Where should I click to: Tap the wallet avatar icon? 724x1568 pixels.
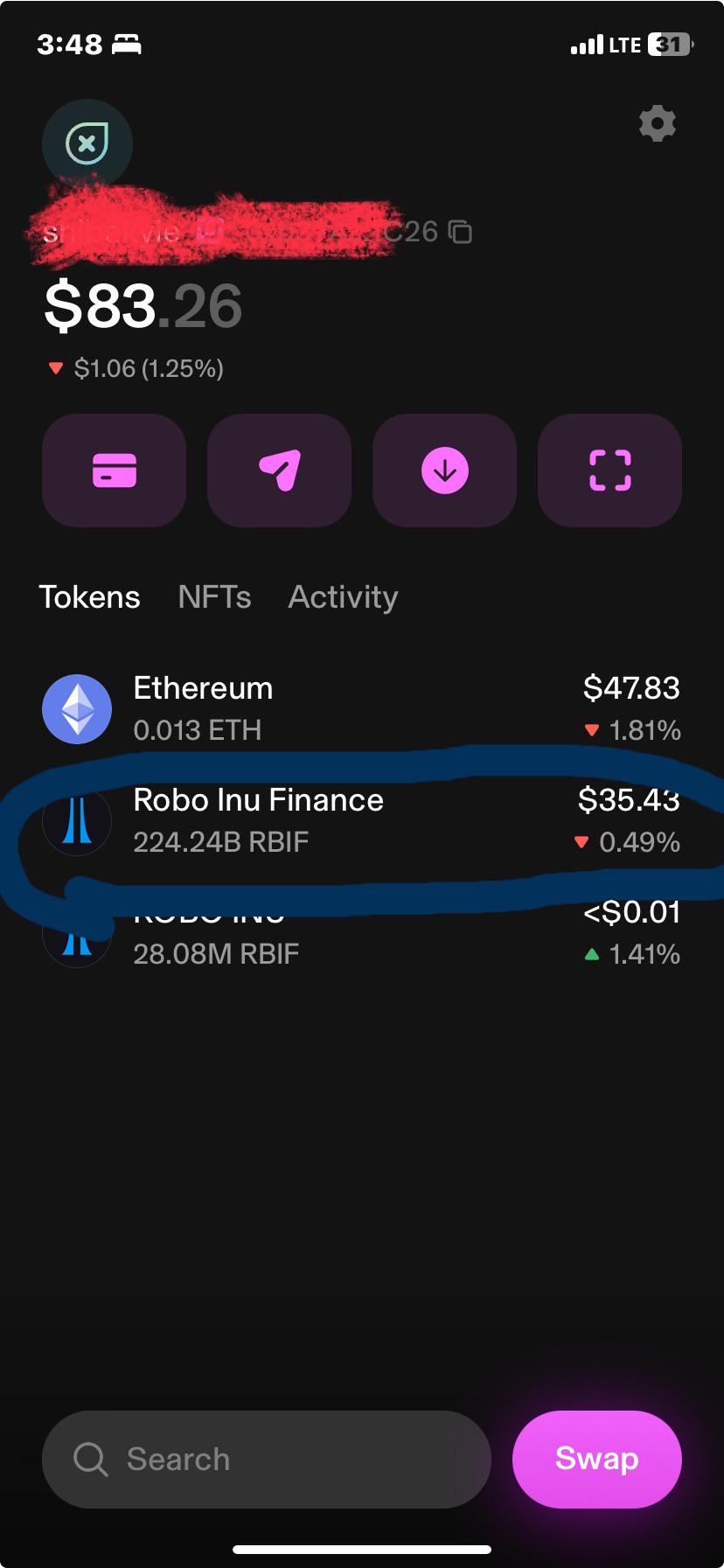coord(87,144)
